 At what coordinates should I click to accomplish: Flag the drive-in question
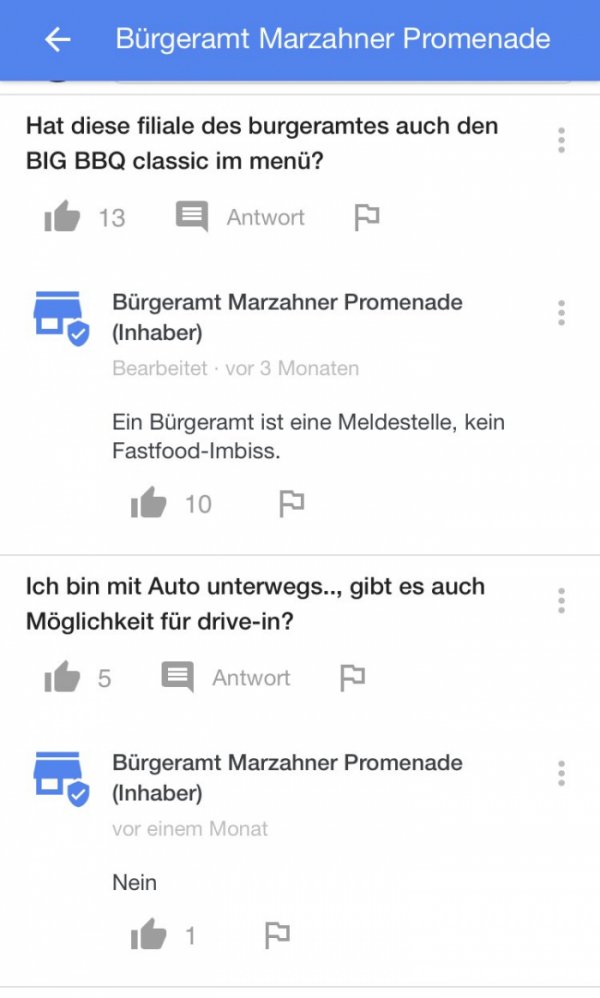352,678
